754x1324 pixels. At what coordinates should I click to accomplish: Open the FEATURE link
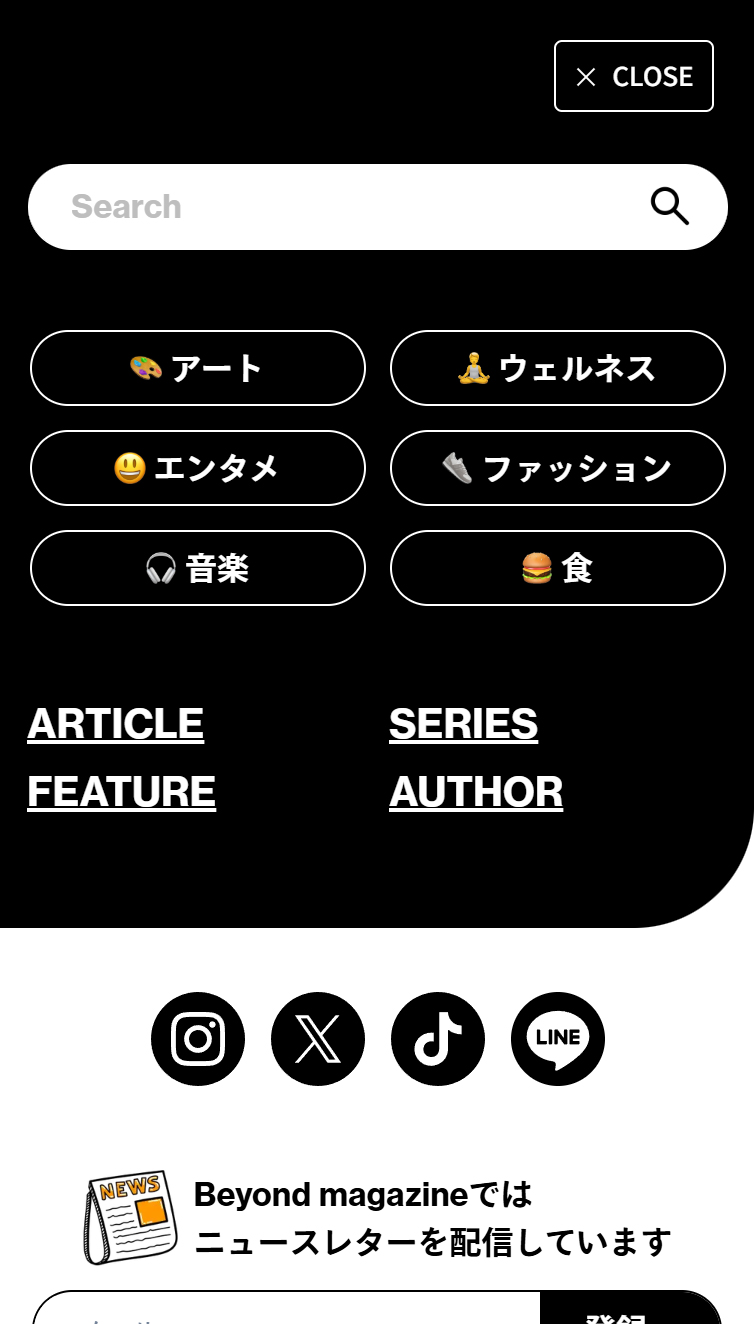(121, 792)
